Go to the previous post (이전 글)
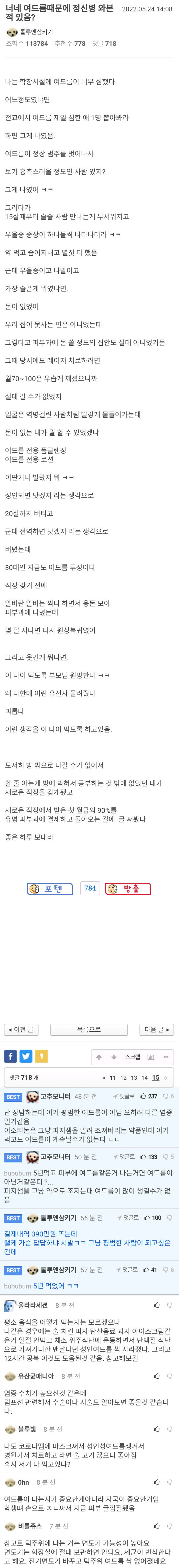Viewport: 179px width, 1568px height. [x=21, y=1029]
